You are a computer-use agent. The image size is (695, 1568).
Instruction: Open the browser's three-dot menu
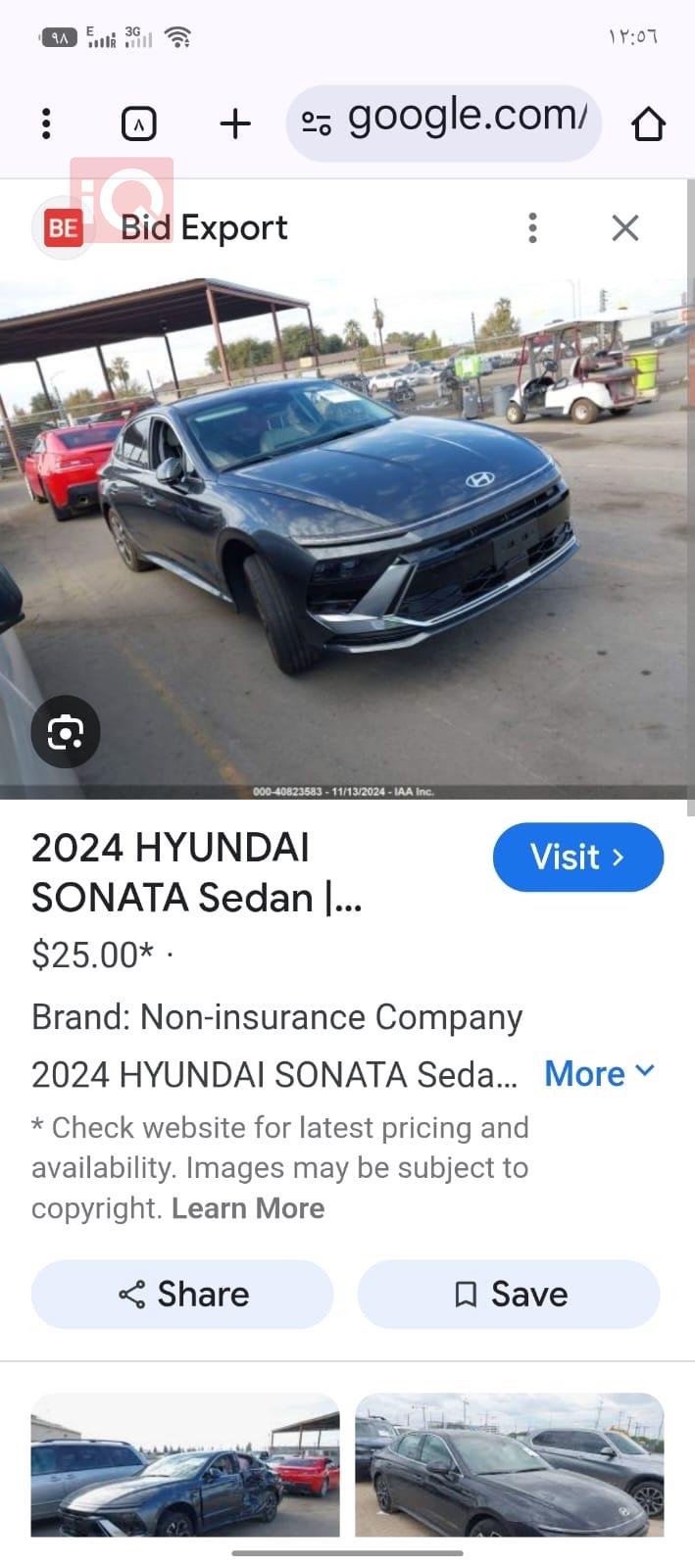[46, 123]
